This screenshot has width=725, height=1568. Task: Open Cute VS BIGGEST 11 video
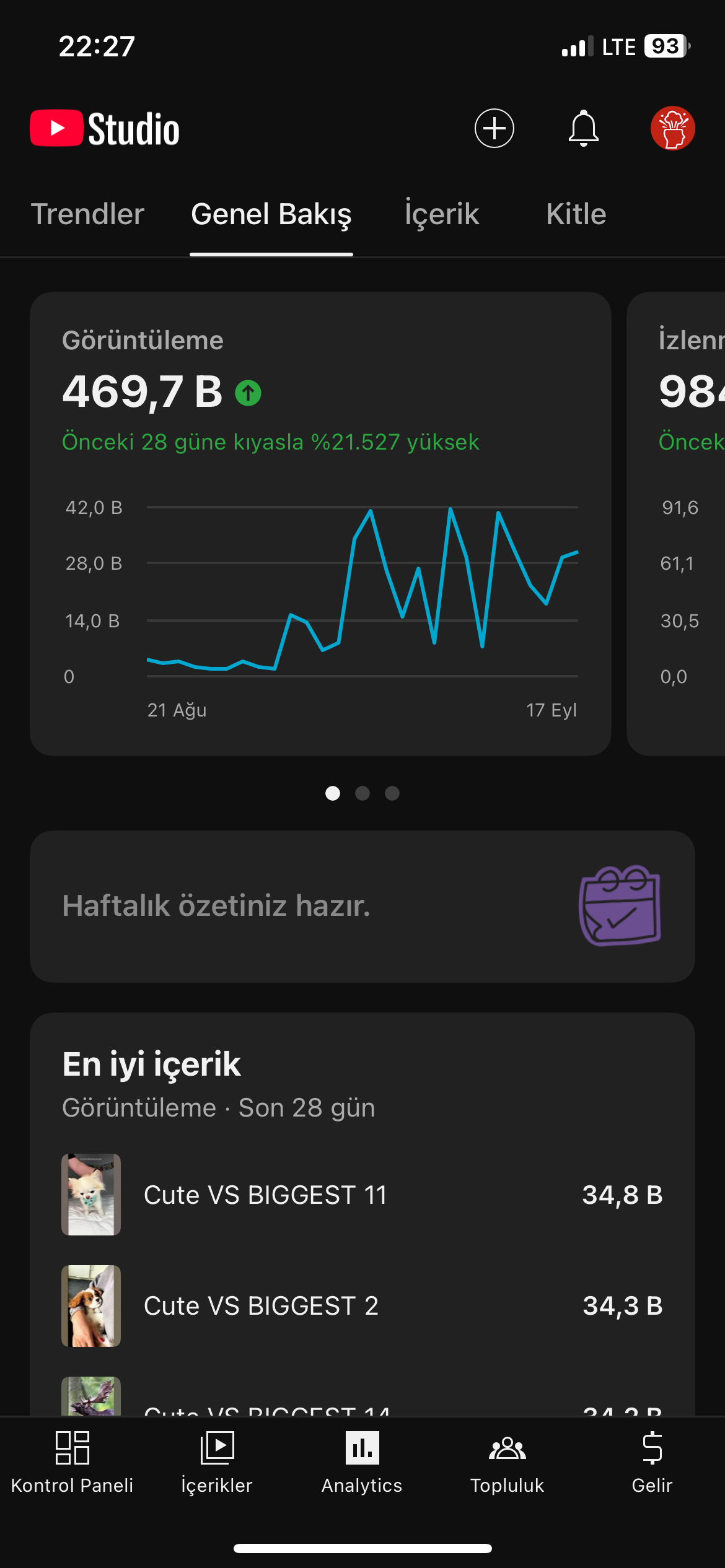coord(362,1195)
